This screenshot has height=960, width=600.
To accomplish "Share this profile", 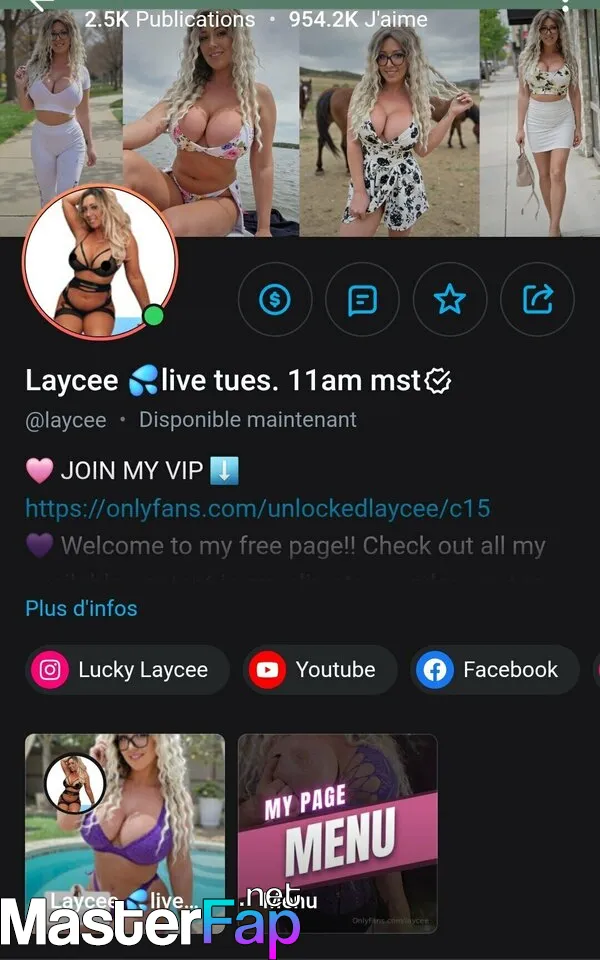I will [538, 298].
